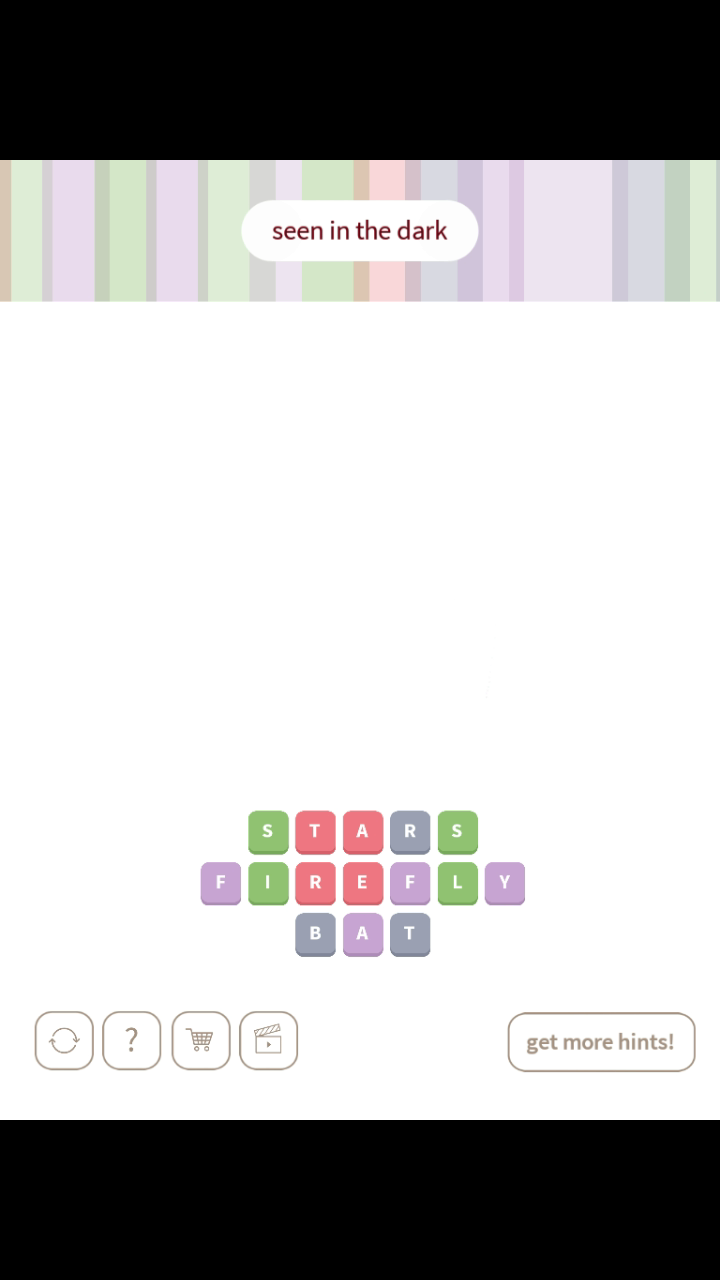Select red letter T tile in STARS
Screen dimensions: 720x1280
point(315,830)
